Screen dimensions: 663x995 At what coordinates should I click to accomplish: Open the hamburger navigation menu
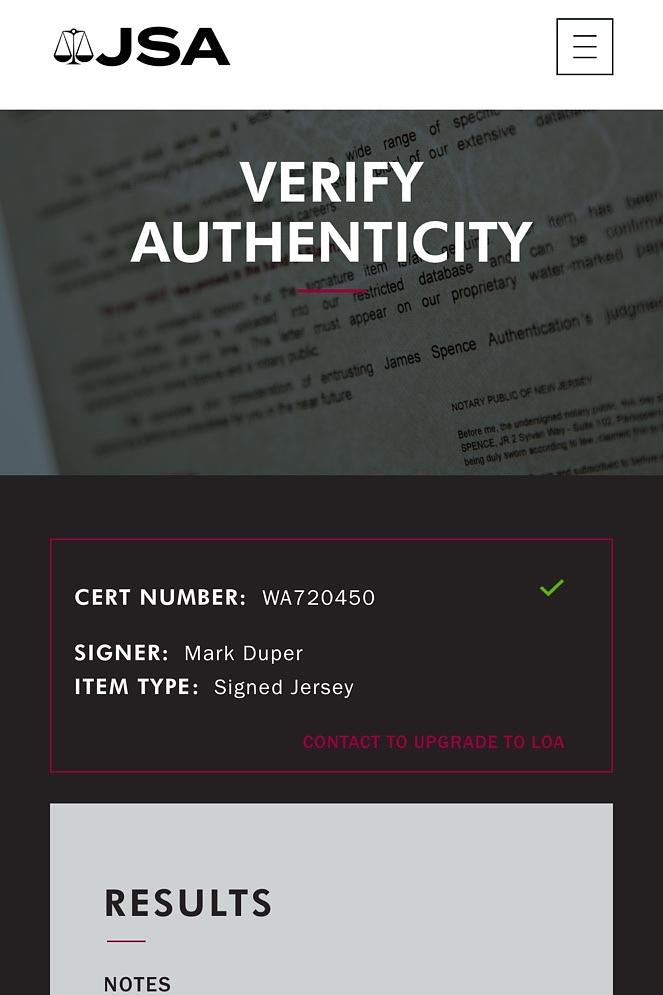(584, 47)
